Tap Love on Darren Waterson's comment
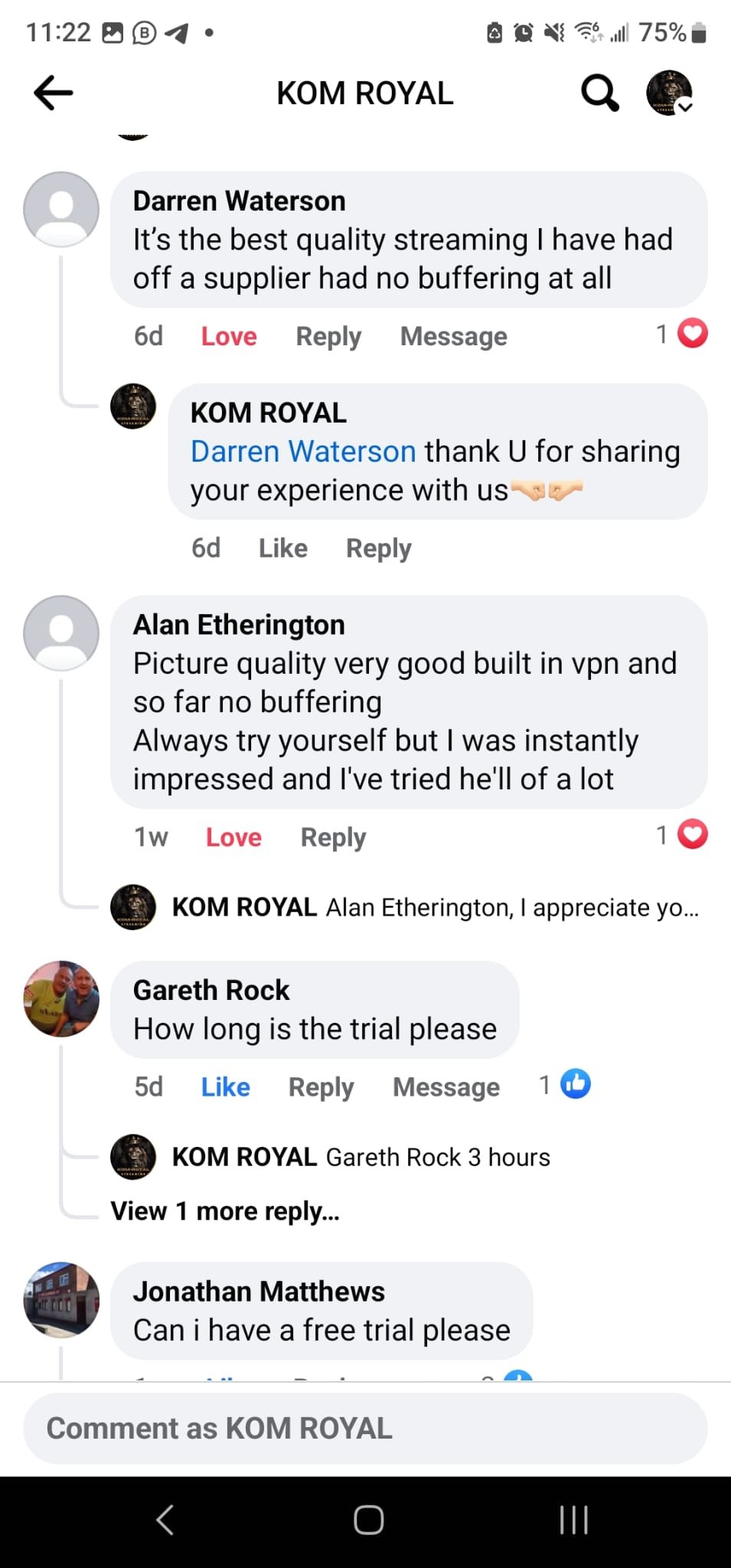The width and height of the screenshot is (731, 1568). click(x=228, y=336)
